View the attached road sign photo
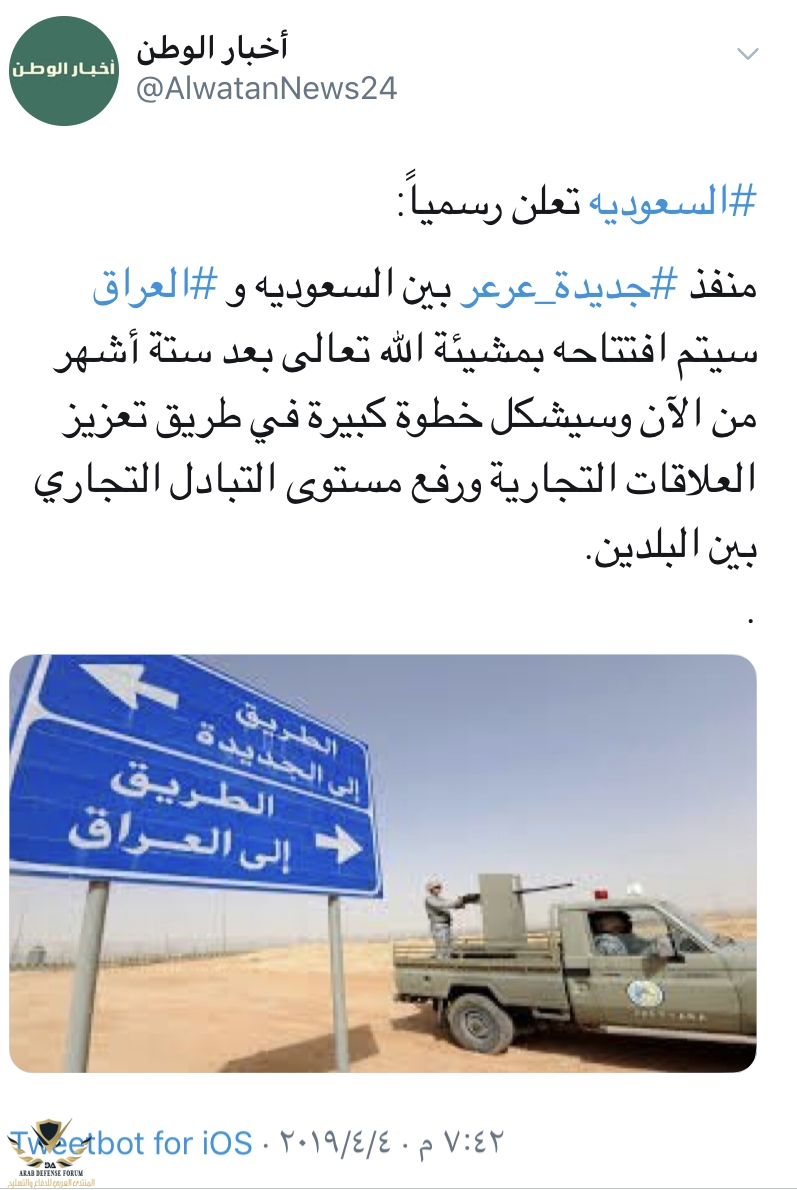Screen dimensions: 797x1190 (x=383, y=863)
